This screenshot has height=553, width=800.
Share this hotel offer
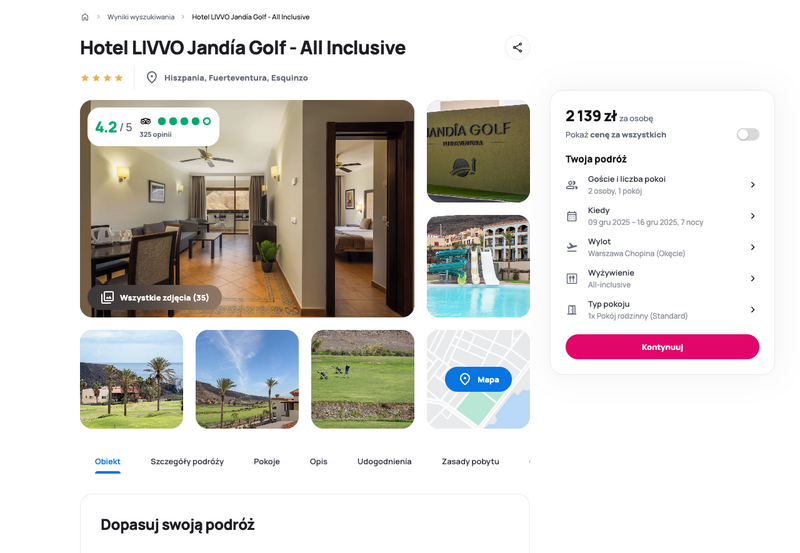click(517, 47)
